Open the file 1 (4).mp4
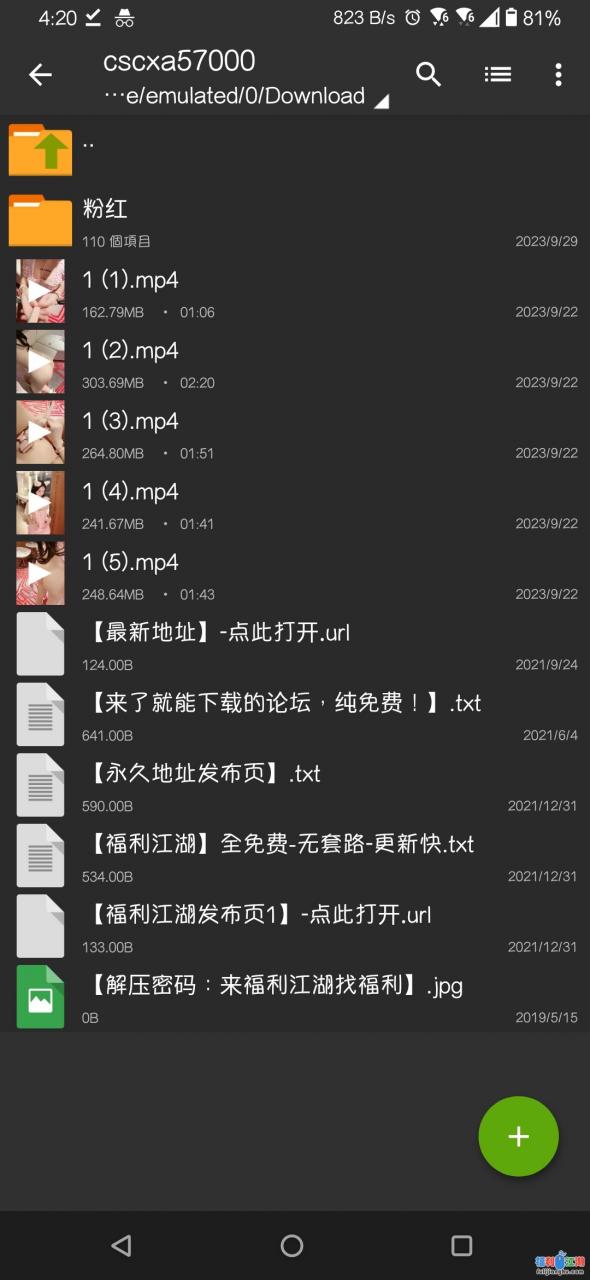Screen dimensions: 590x1280 295,502
